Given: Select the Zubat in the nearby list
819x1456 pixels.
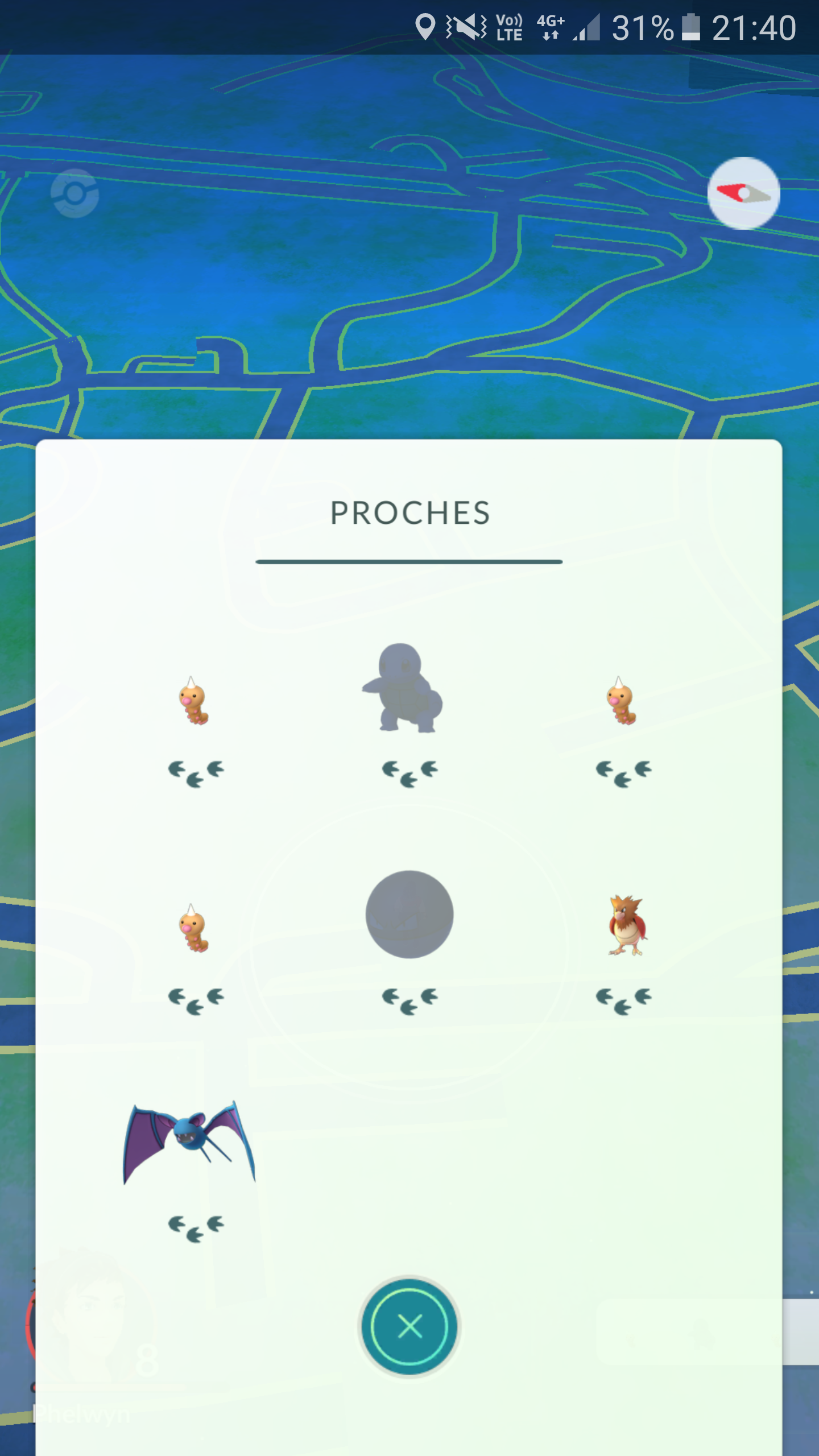Looking at the screenshot, I should 189,1143.
